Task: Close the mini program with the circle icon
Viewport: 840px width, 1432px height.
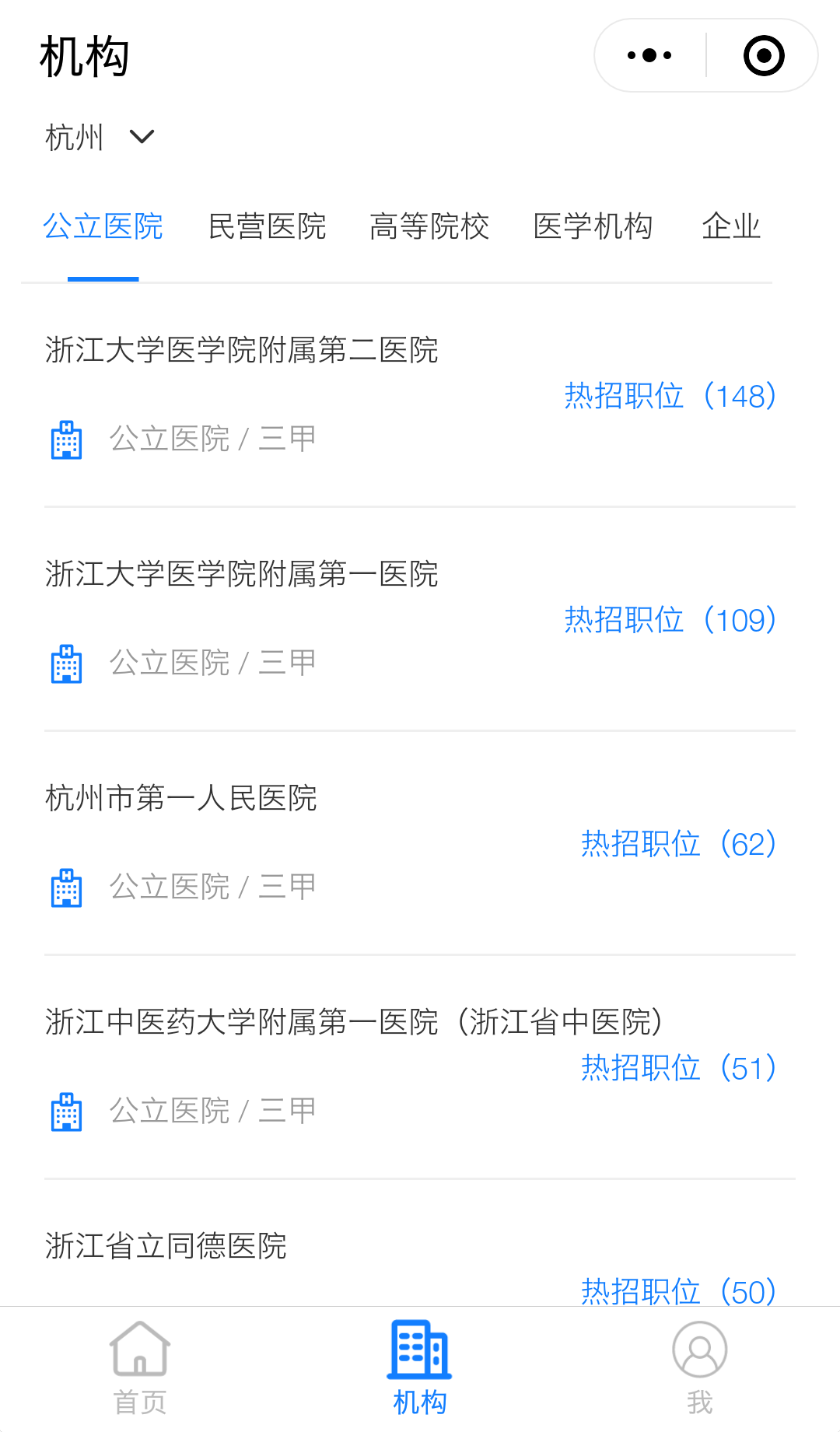Action: click(x=764, y=55)
